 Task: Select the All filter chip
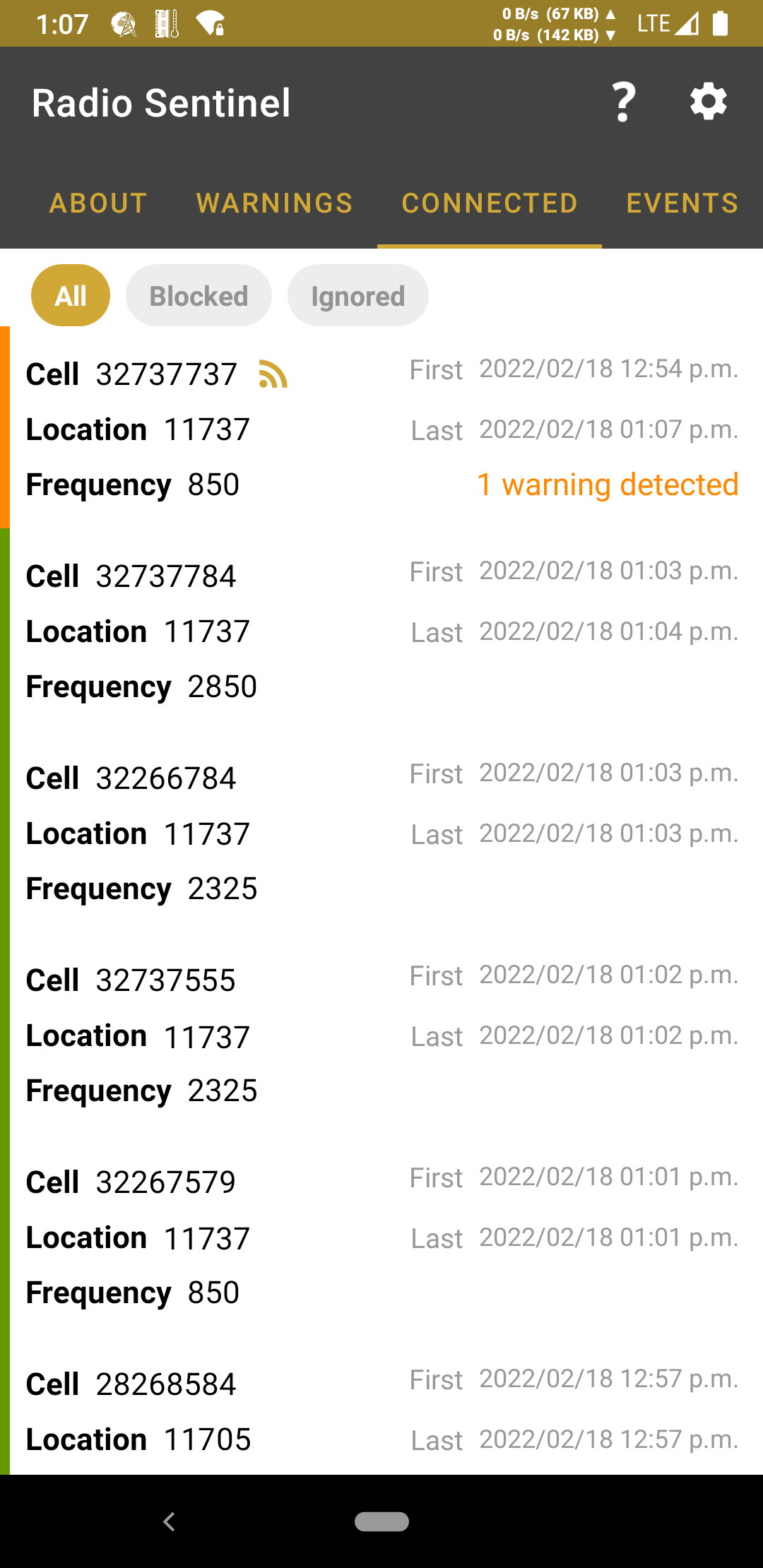71,295
